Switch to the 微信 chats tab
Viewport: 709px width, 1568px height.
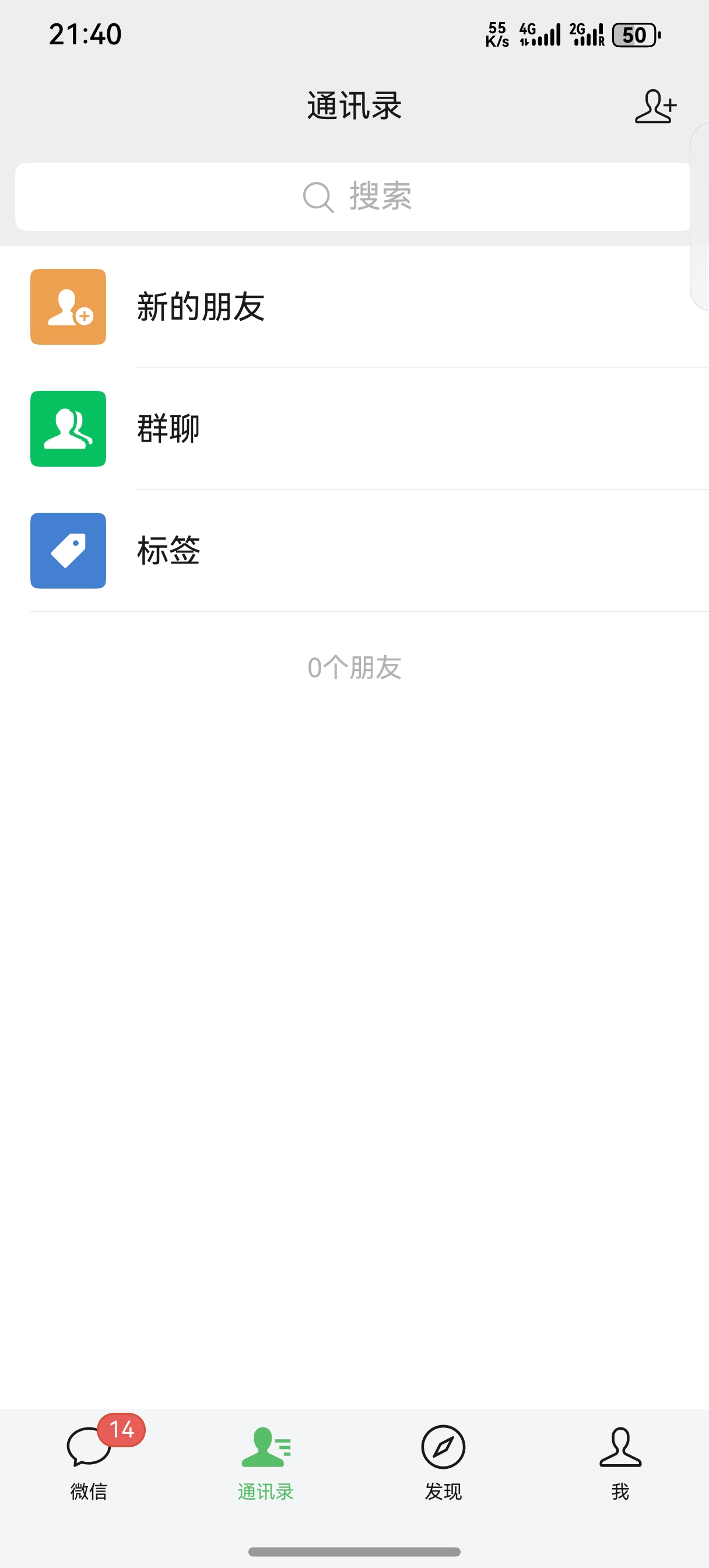pos(89,1462)
